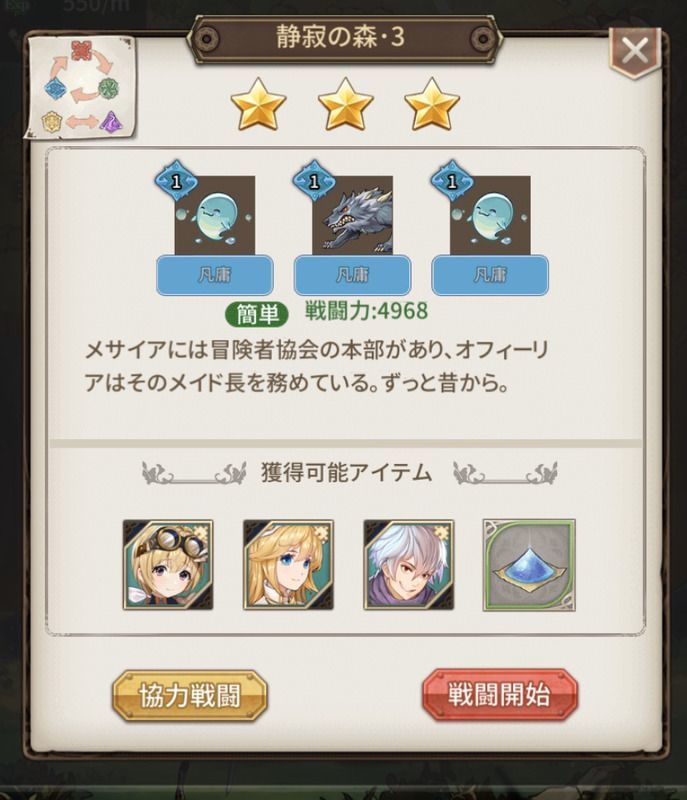Inspect the blue crystal reward item
This screenshot has width=687, height=800.
(529, 564)
